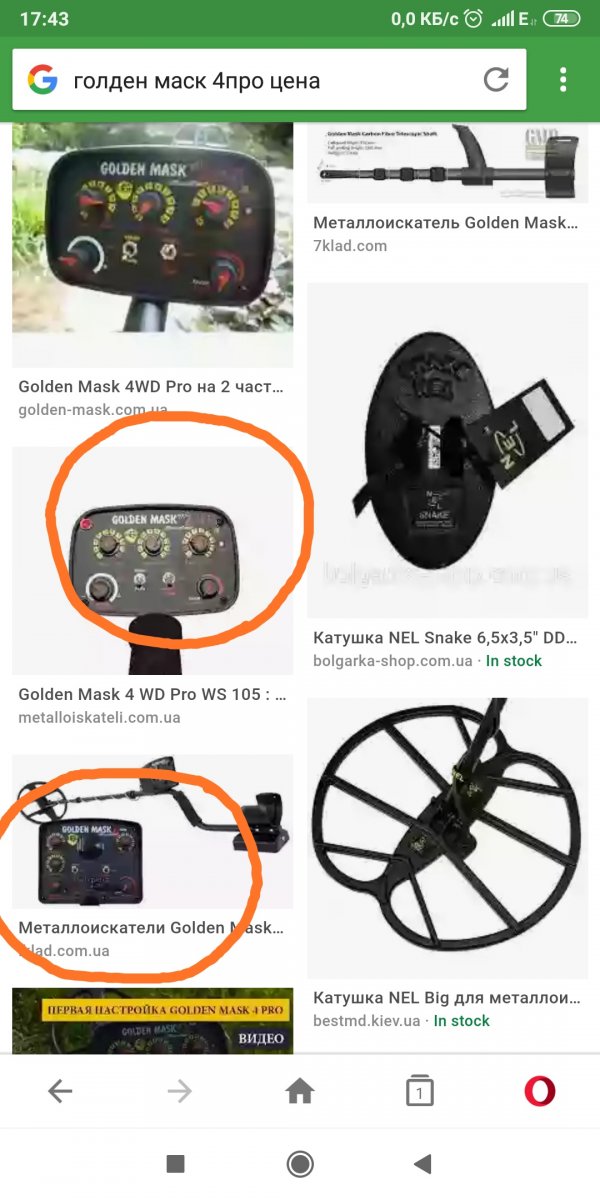Go forward with the right arrow
Screen dimensions: 600x1200
[180, 1091]
